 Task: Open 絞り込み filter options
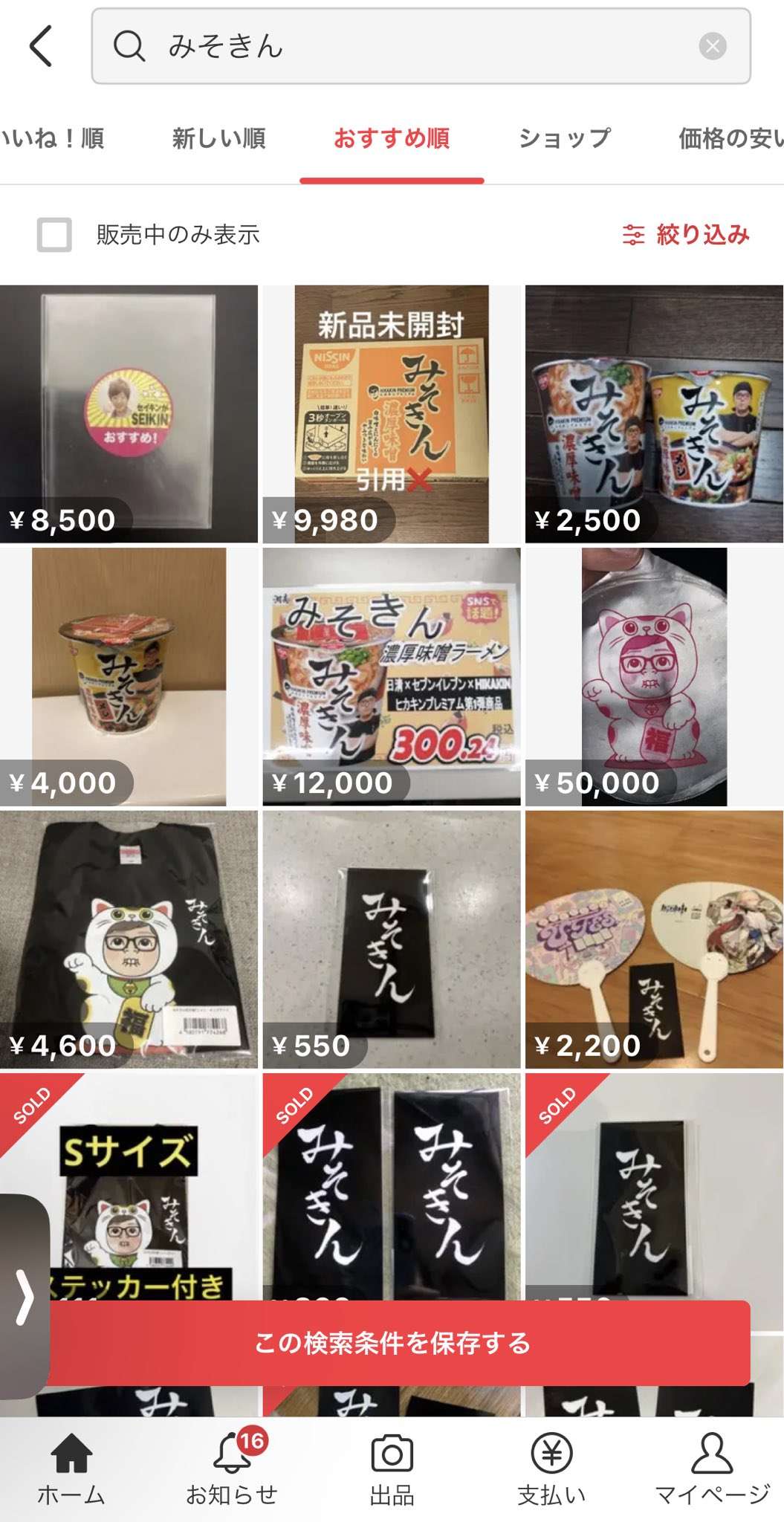[686, 235]
